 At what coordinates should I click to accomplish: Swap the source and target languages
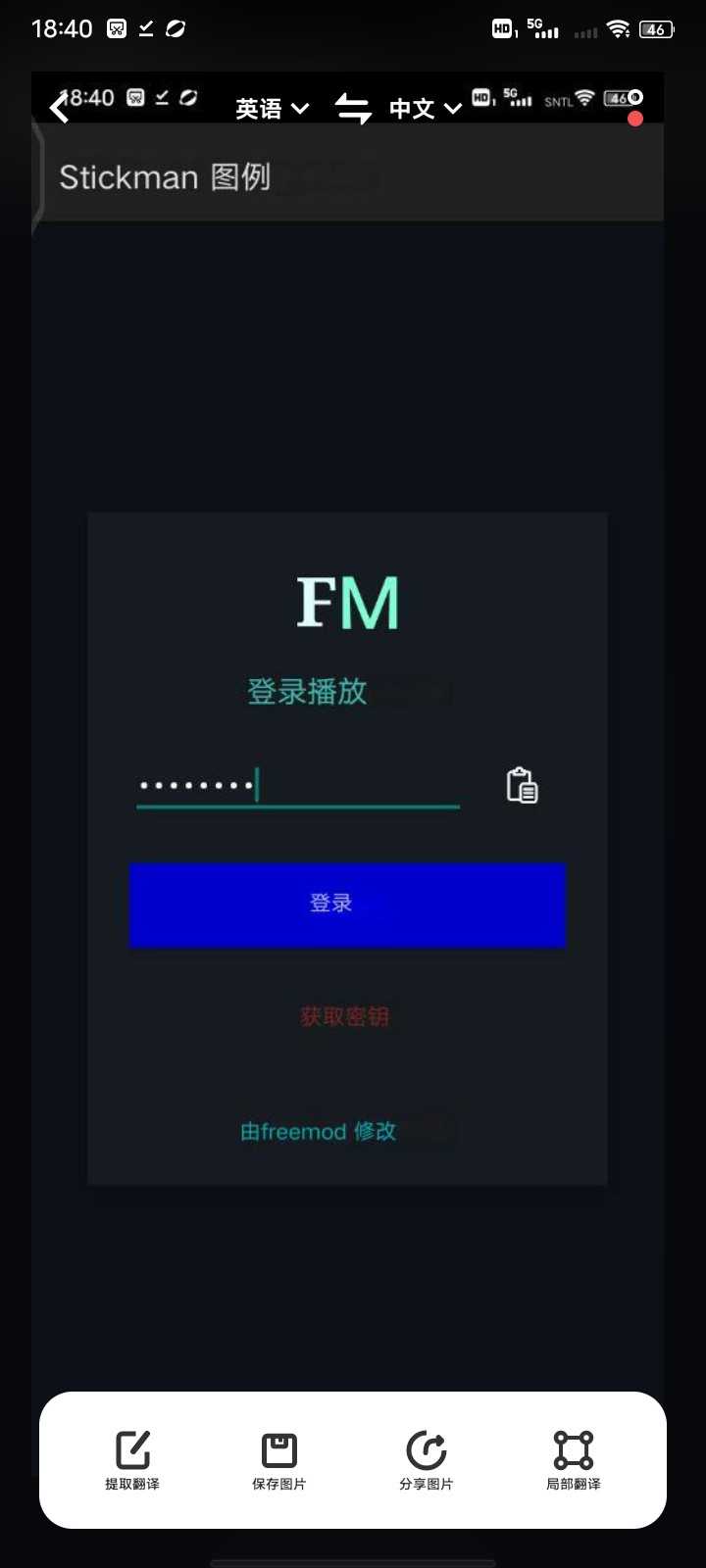[x=353, y=108]
